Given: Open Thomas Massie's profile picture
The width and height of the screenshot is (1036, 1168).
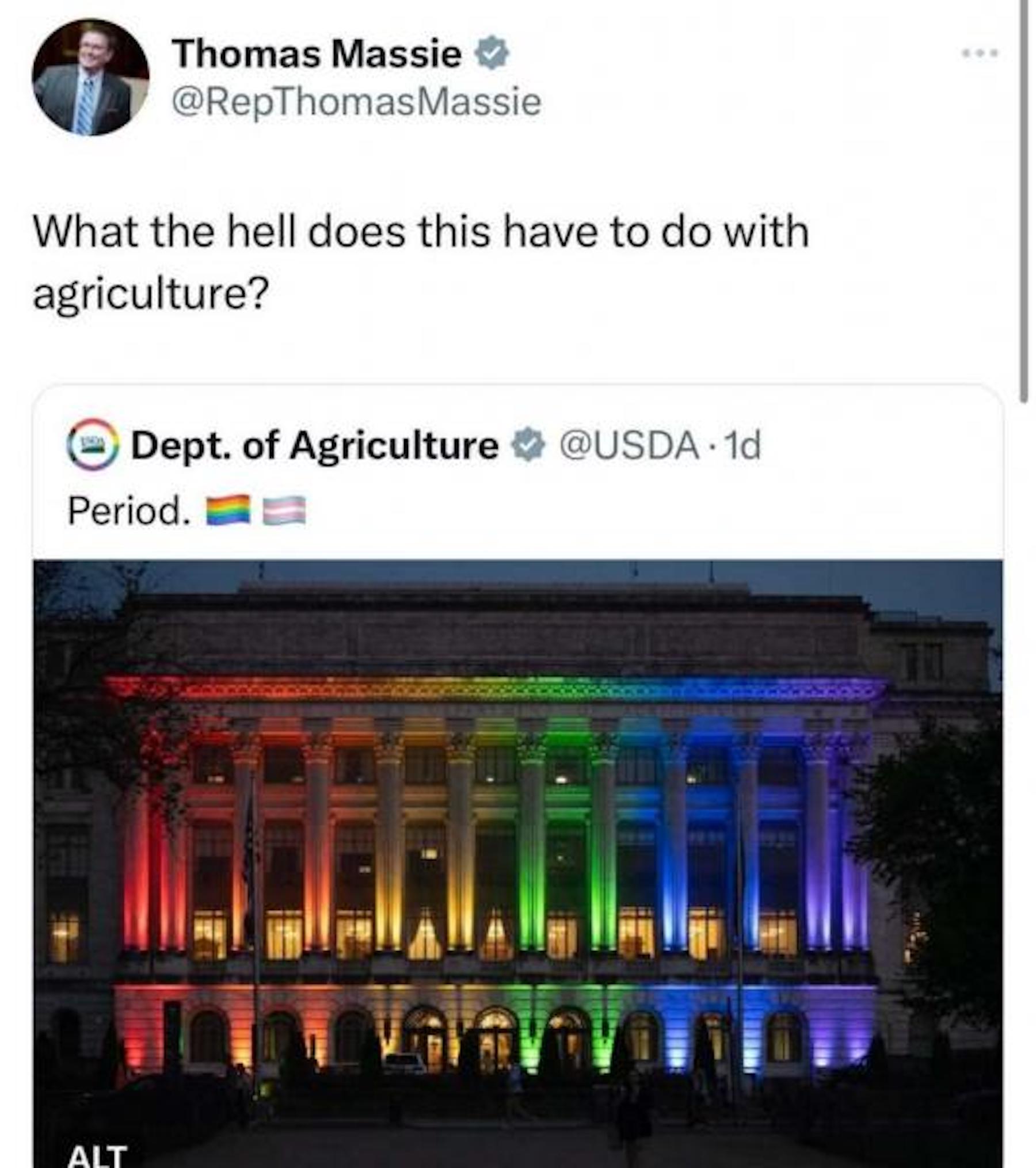Looking at the screenshot, I should [x=90, y=78].
